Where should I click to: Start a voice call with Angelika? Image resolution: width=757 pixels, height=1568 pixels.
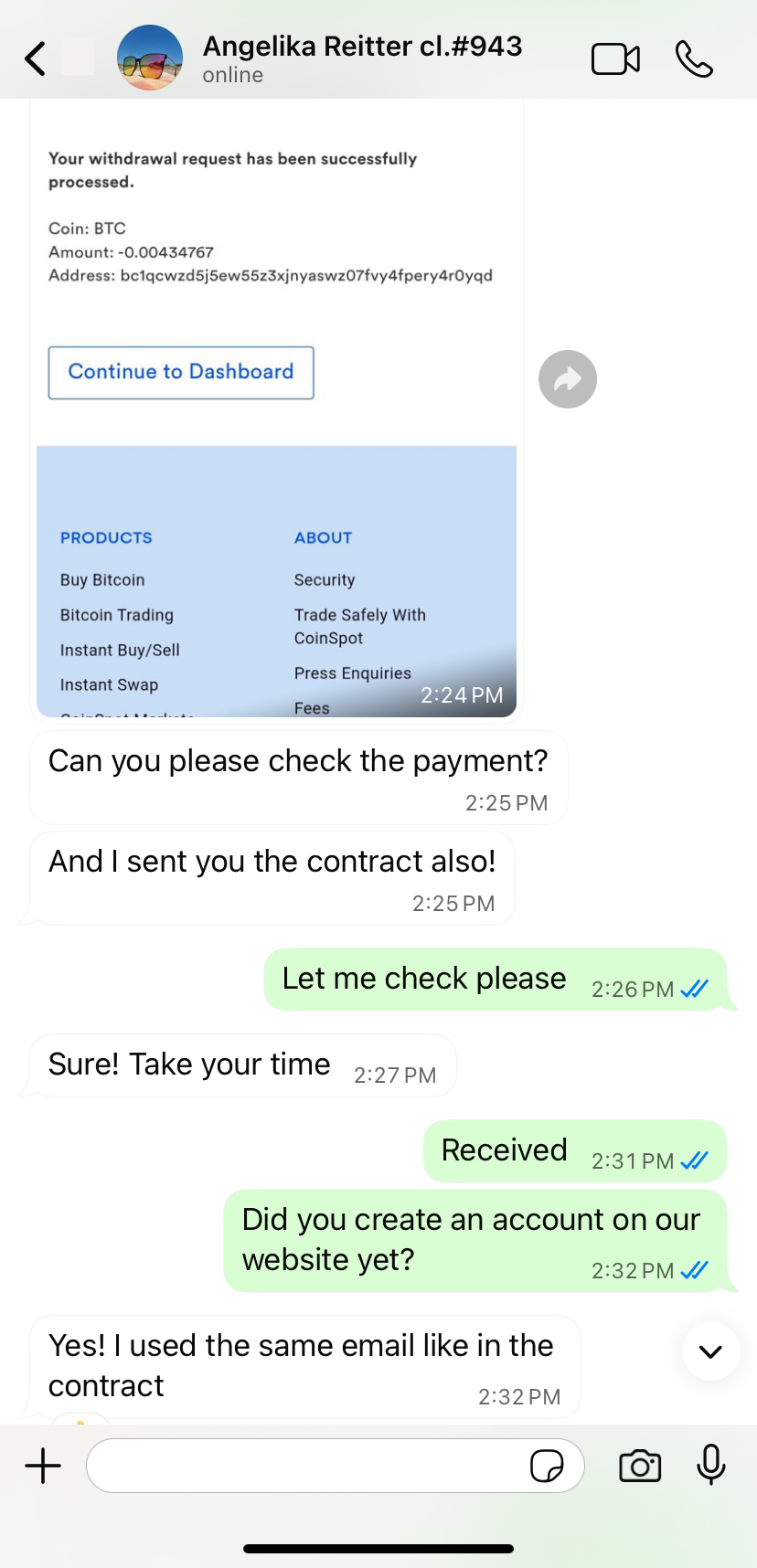click(x=694, y=59)
